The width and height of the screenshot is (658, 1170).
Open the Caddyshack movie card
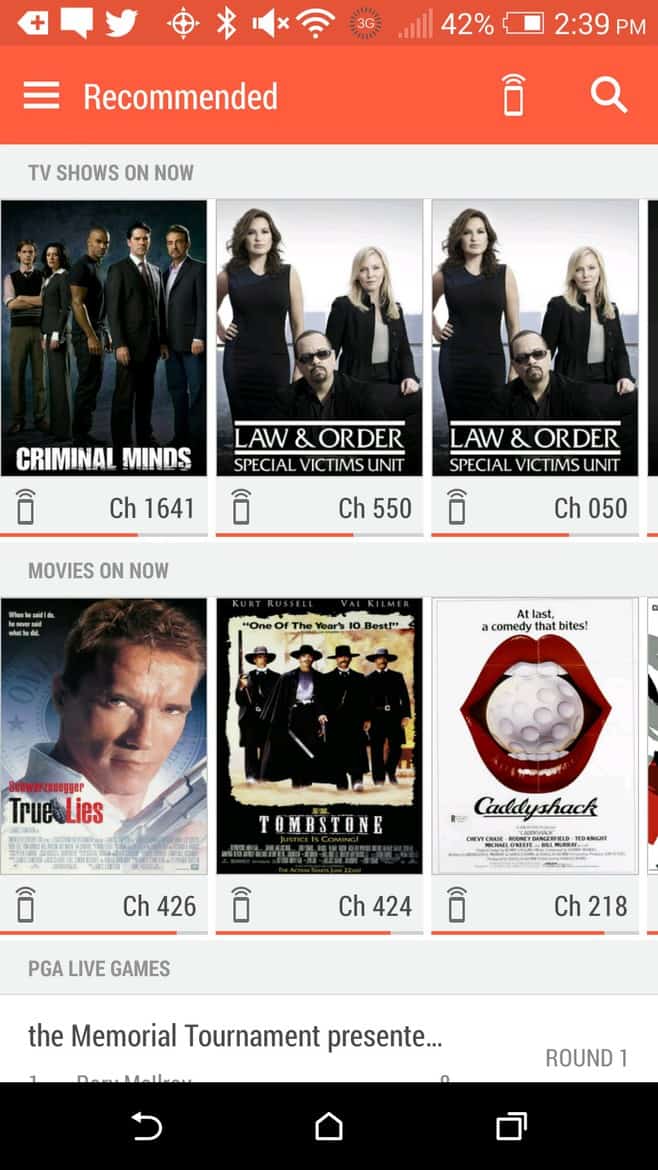click(535, 736)
